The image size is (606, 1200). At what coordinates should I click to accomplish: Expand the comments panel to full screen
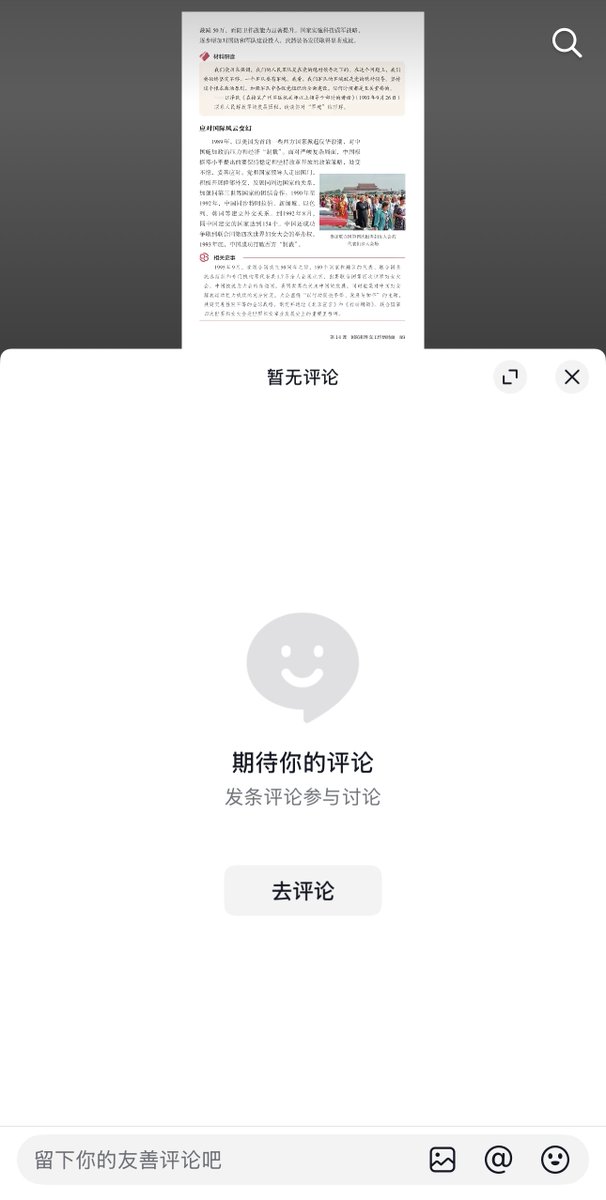(x=510, y=377)
